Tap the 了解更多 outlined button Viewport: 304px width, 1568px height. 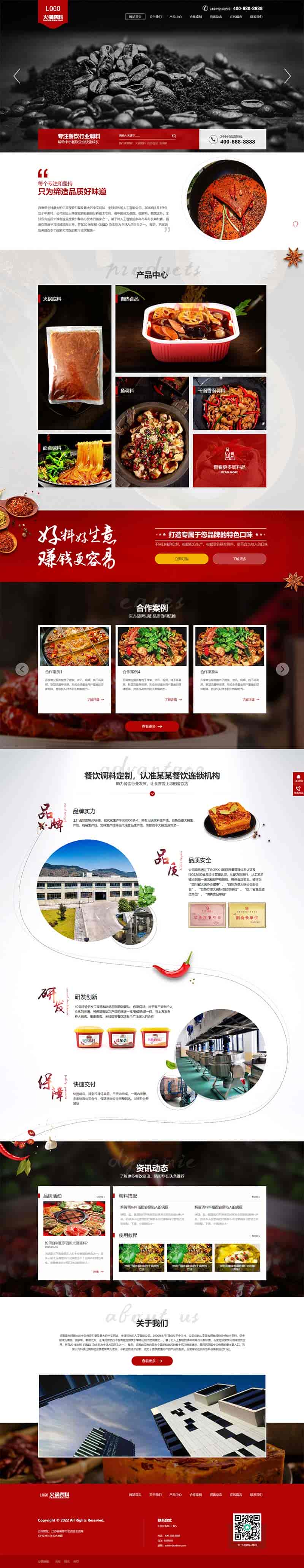coord(239,558)
